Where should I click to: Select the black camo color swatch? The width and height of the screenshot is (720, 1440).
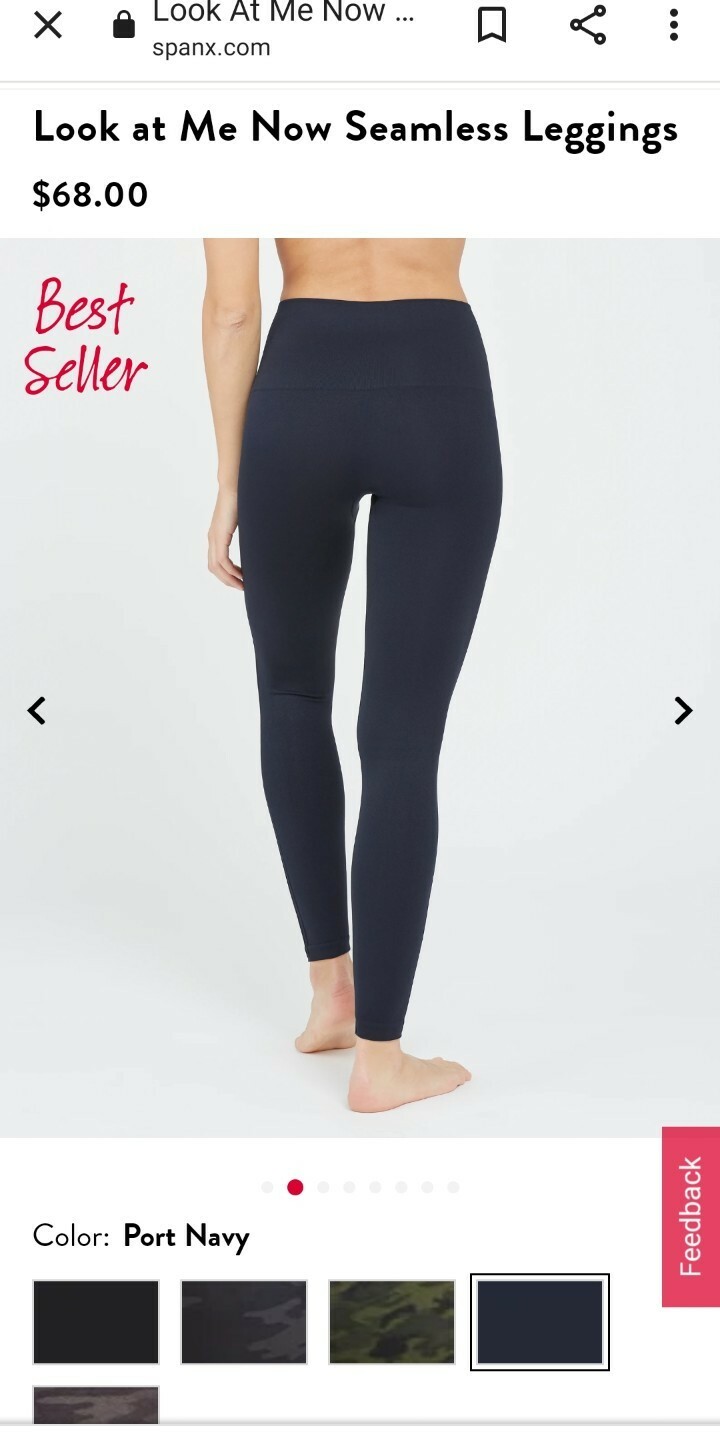[x=244, y=1322]
